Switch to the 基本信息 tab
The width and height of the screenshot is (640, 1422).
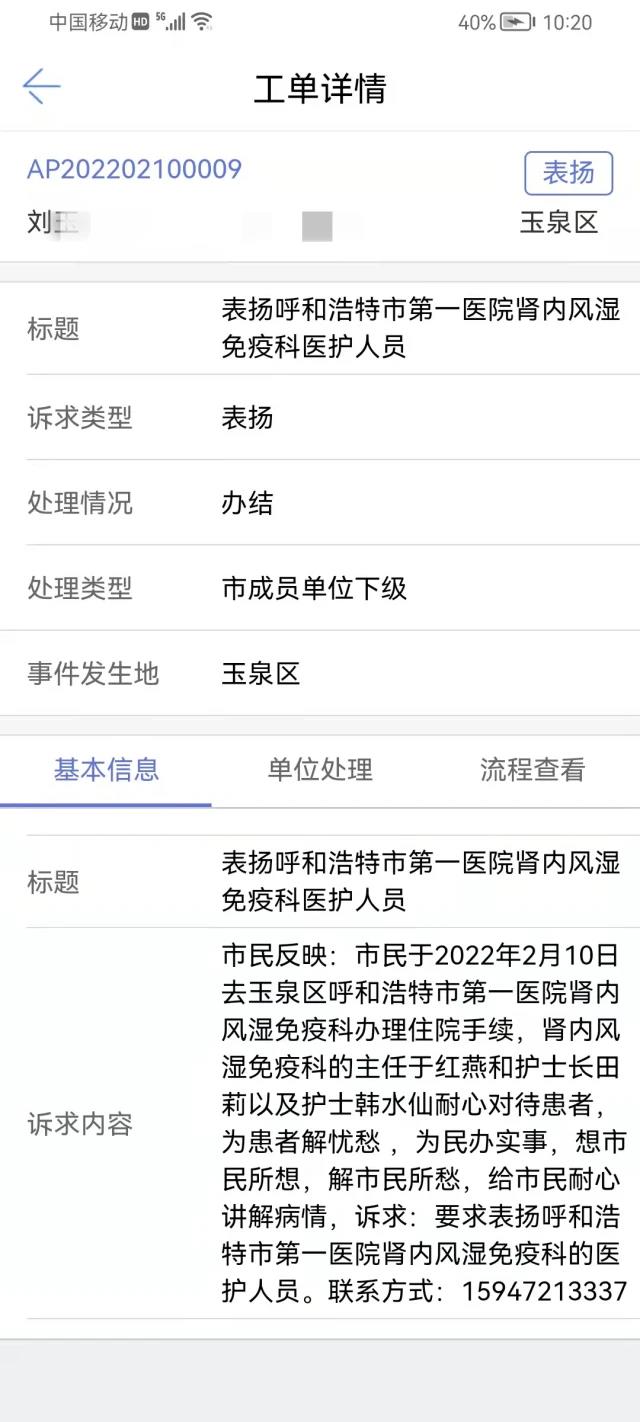pos(106,769)
